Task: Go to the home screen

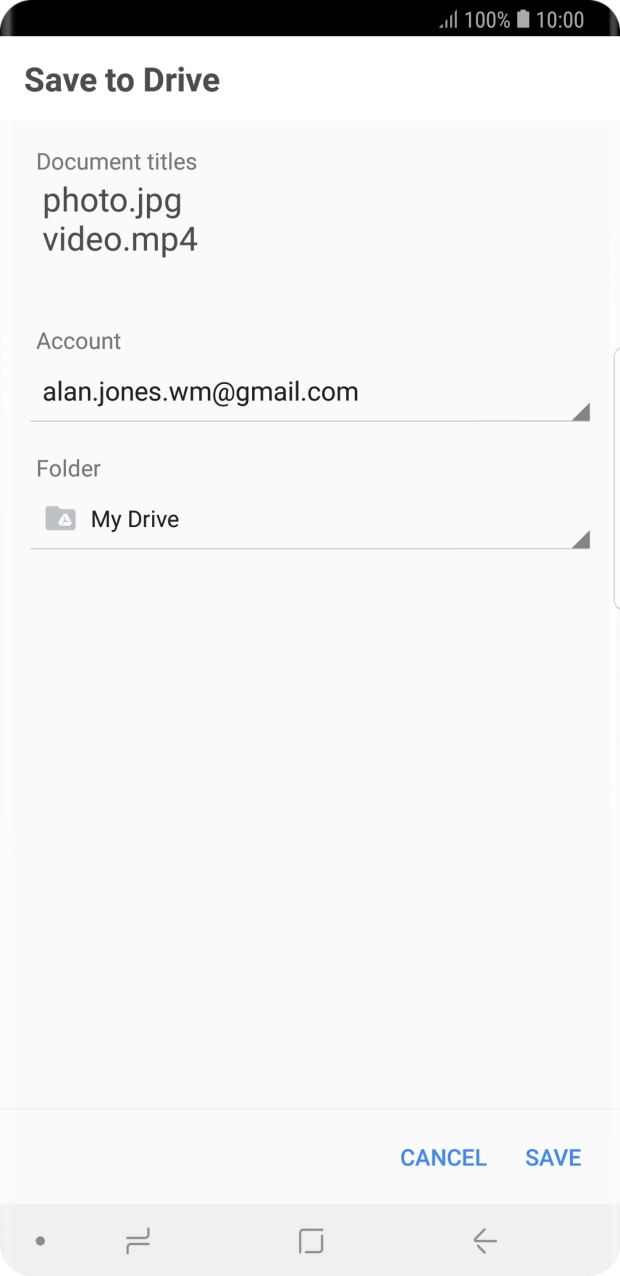Action: 311,1241
